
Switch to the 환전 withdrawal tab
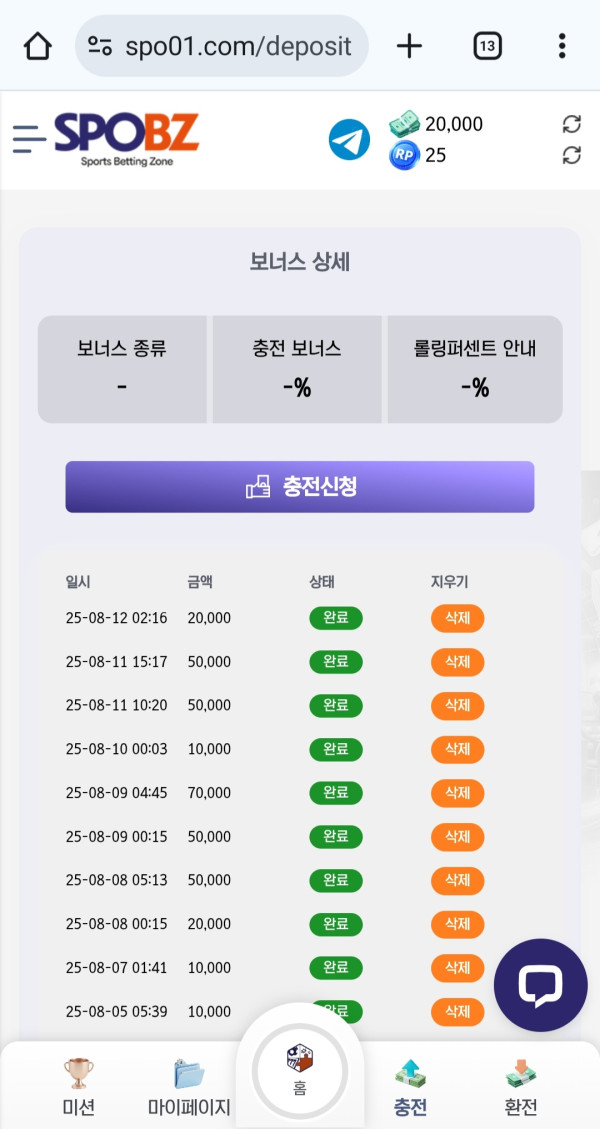pos(521,1087)
